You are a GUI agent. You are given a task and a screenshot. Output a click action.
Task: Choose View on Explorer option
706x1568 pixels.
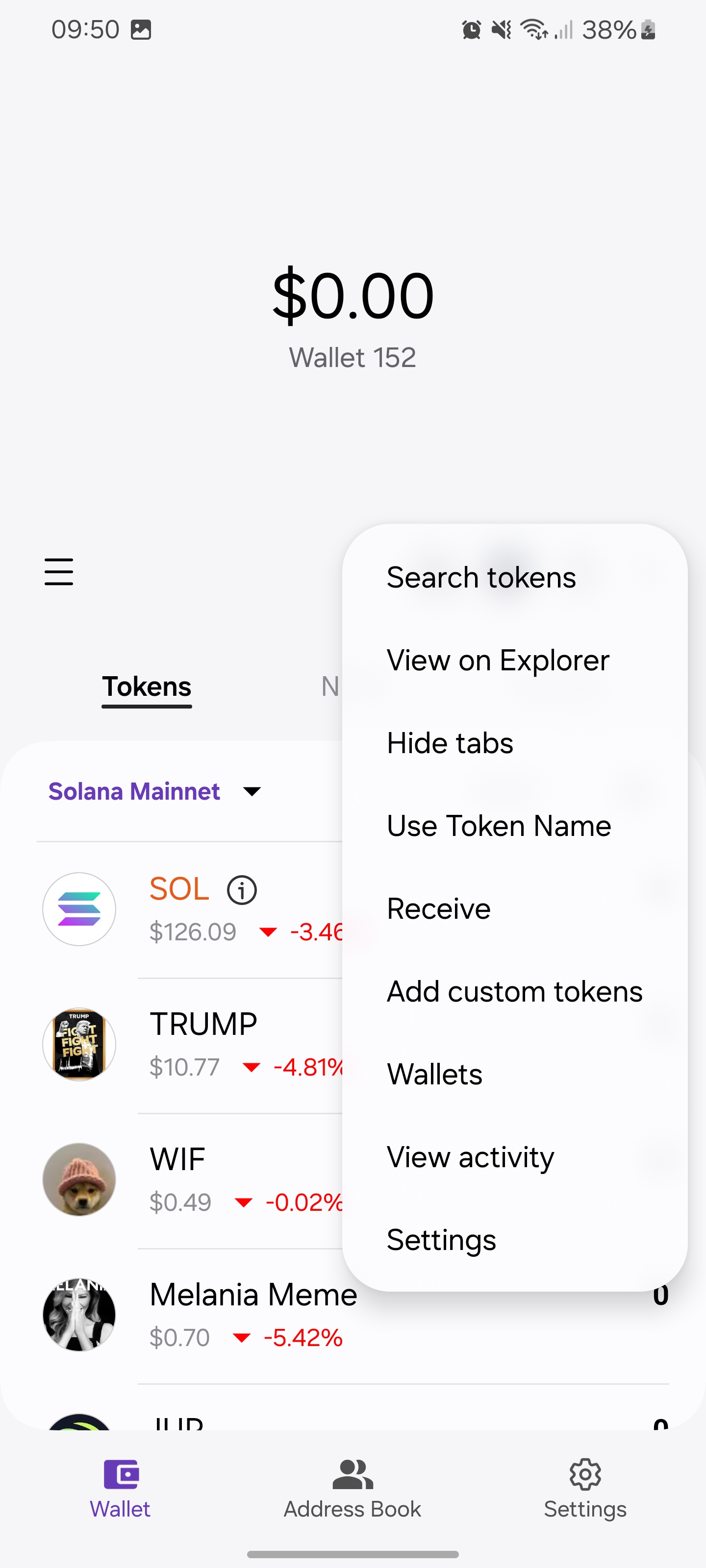[x=498, y=660]
